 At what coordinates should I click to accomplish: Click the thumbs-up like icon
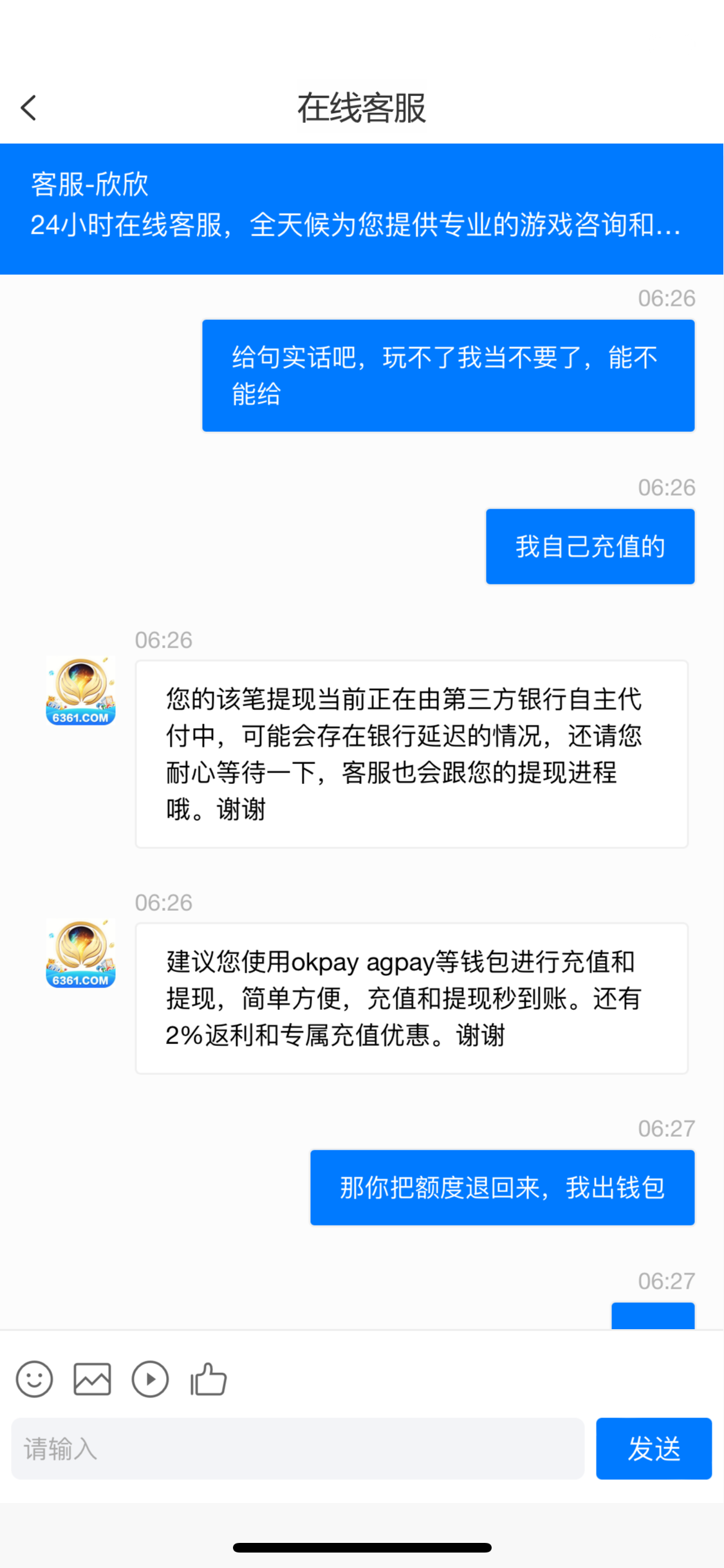point(207,1379)
